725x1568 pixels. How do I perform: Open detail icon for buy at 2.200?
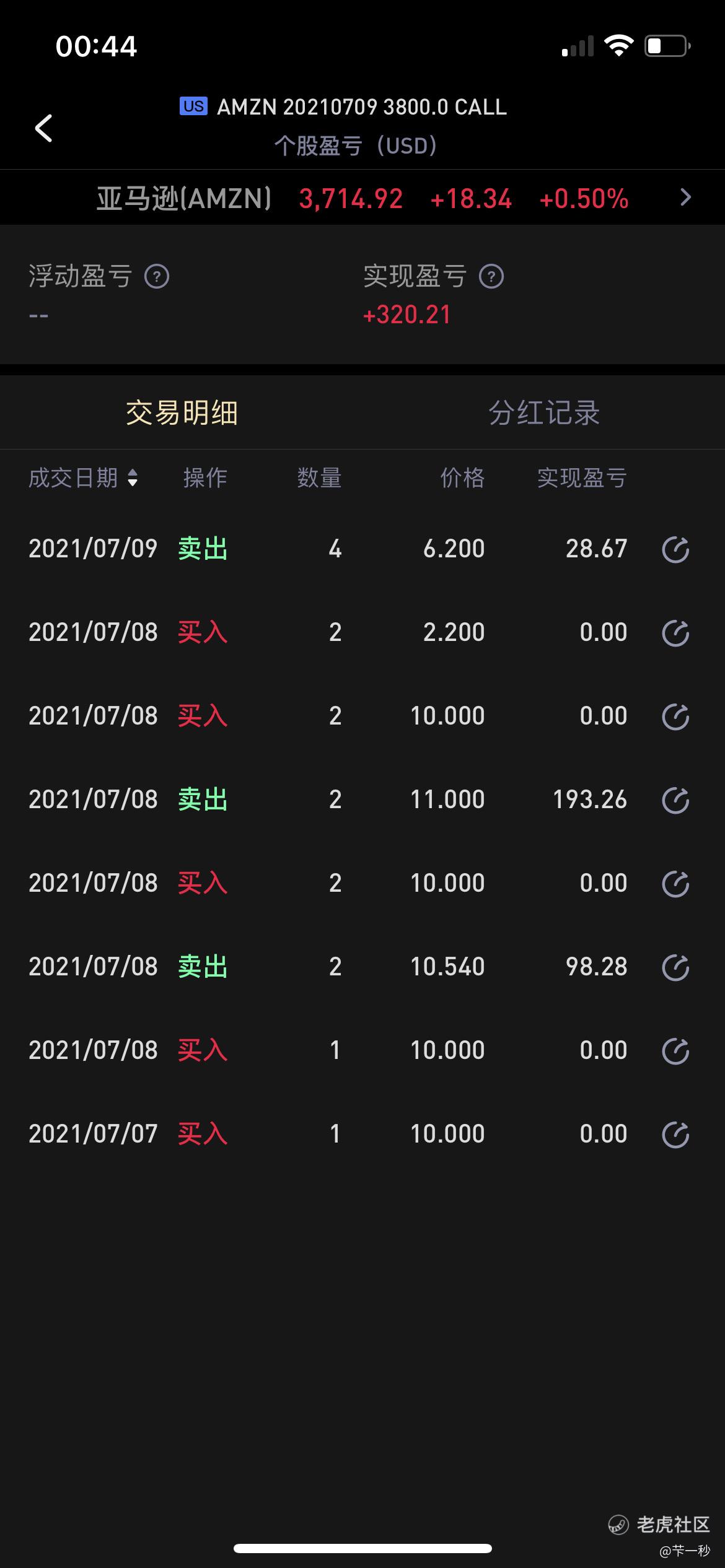[x=675, y=633]
